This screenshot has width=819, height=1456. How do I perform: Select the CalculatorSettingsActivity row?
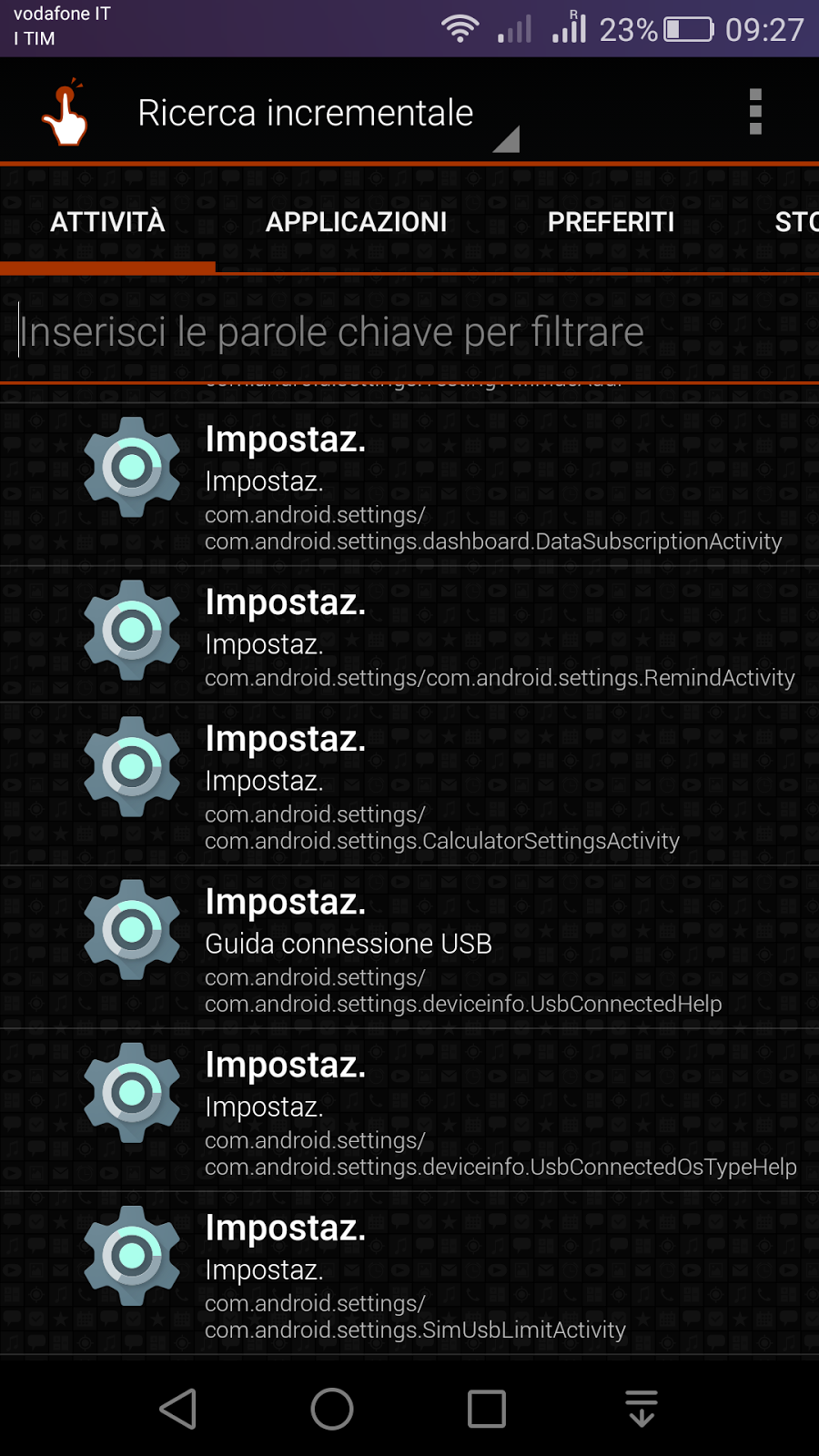(409, 784)
